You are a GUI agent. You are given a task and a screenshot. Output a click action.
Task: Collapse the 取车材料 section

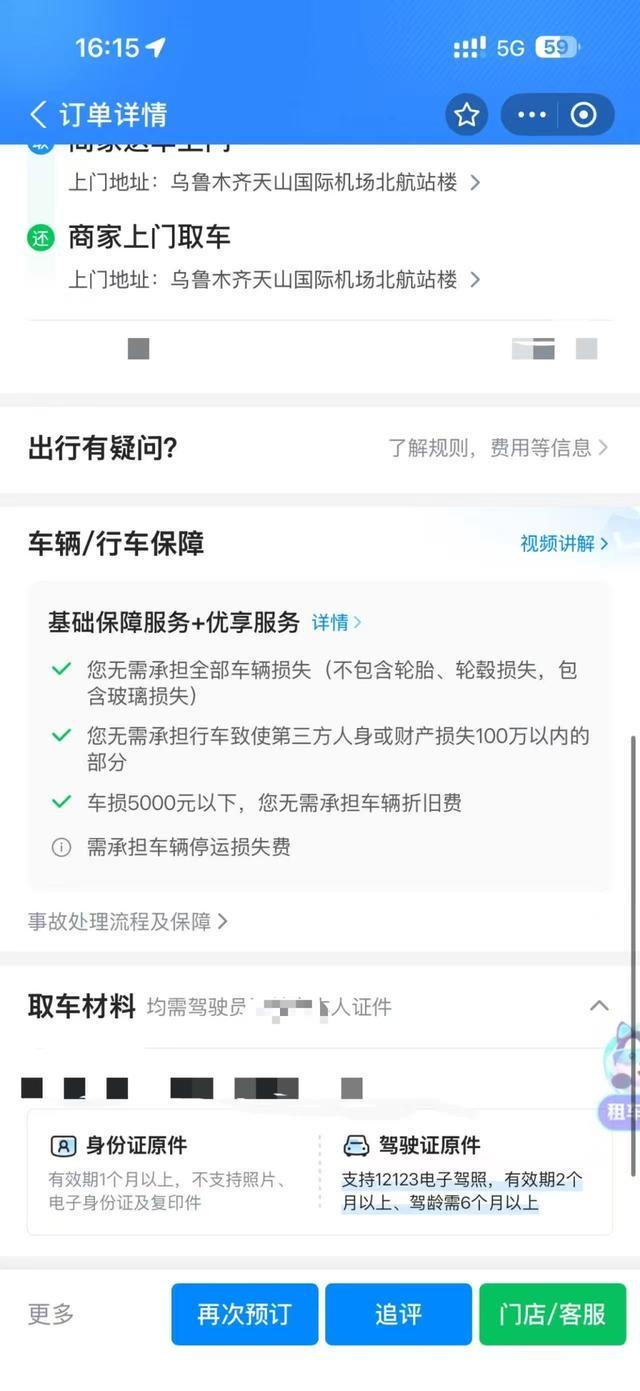point(599,1006)
